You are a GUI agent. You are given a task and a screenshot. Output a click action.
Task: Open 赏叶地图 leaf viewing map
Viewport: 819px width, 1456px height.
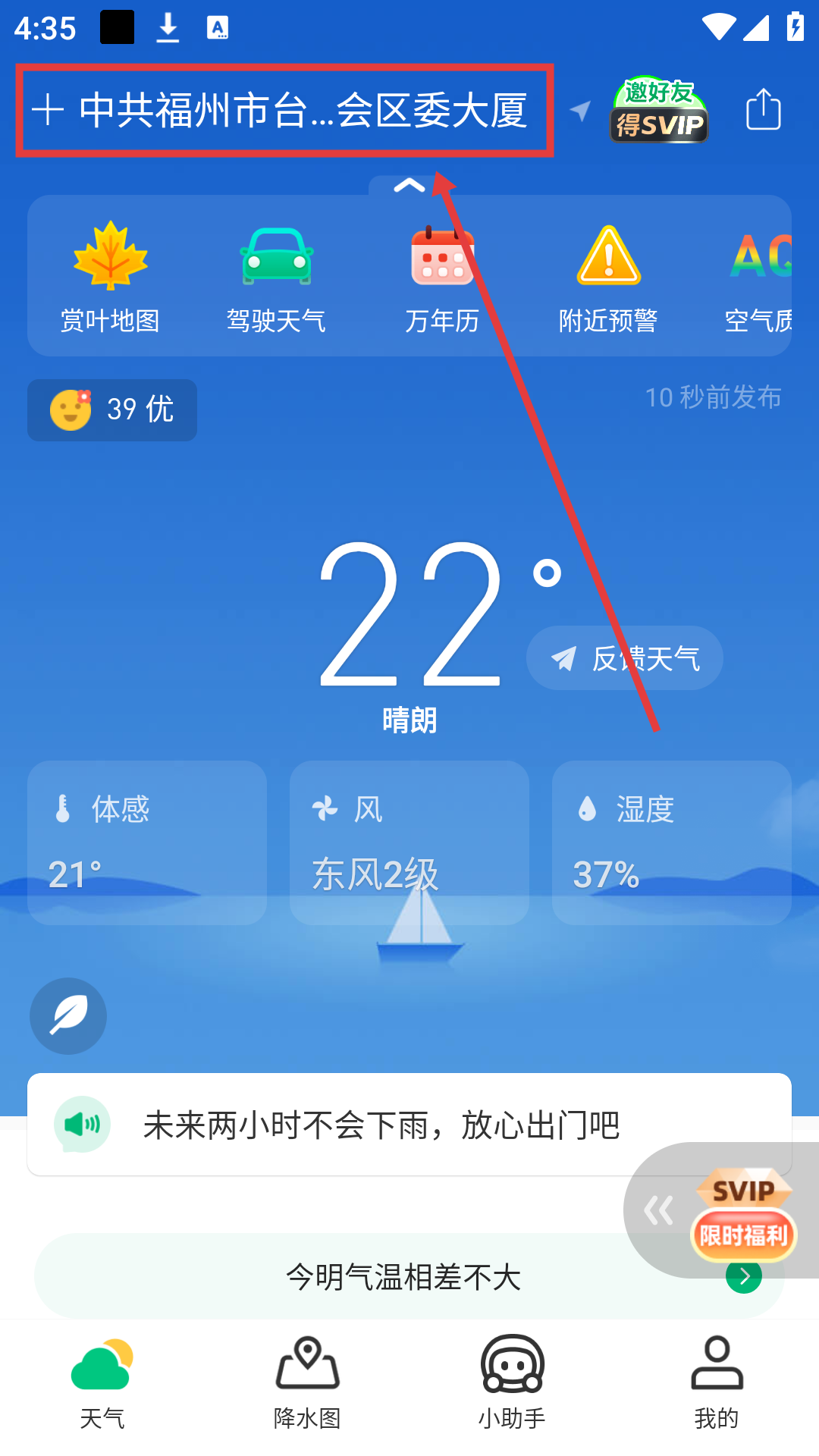point(111,278)
